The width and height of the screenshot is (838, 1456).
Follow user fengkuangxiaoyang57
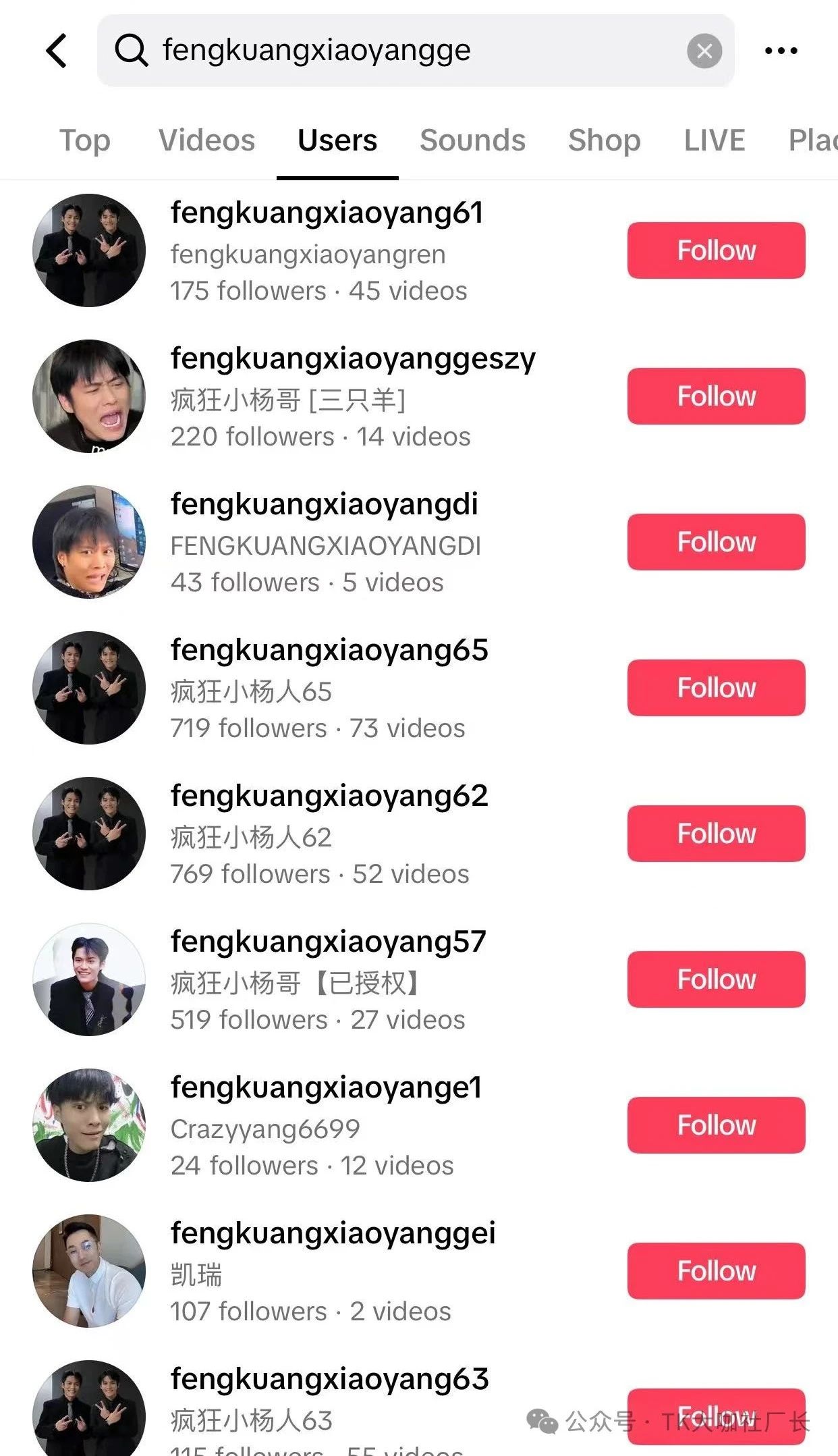coord(716,979)
